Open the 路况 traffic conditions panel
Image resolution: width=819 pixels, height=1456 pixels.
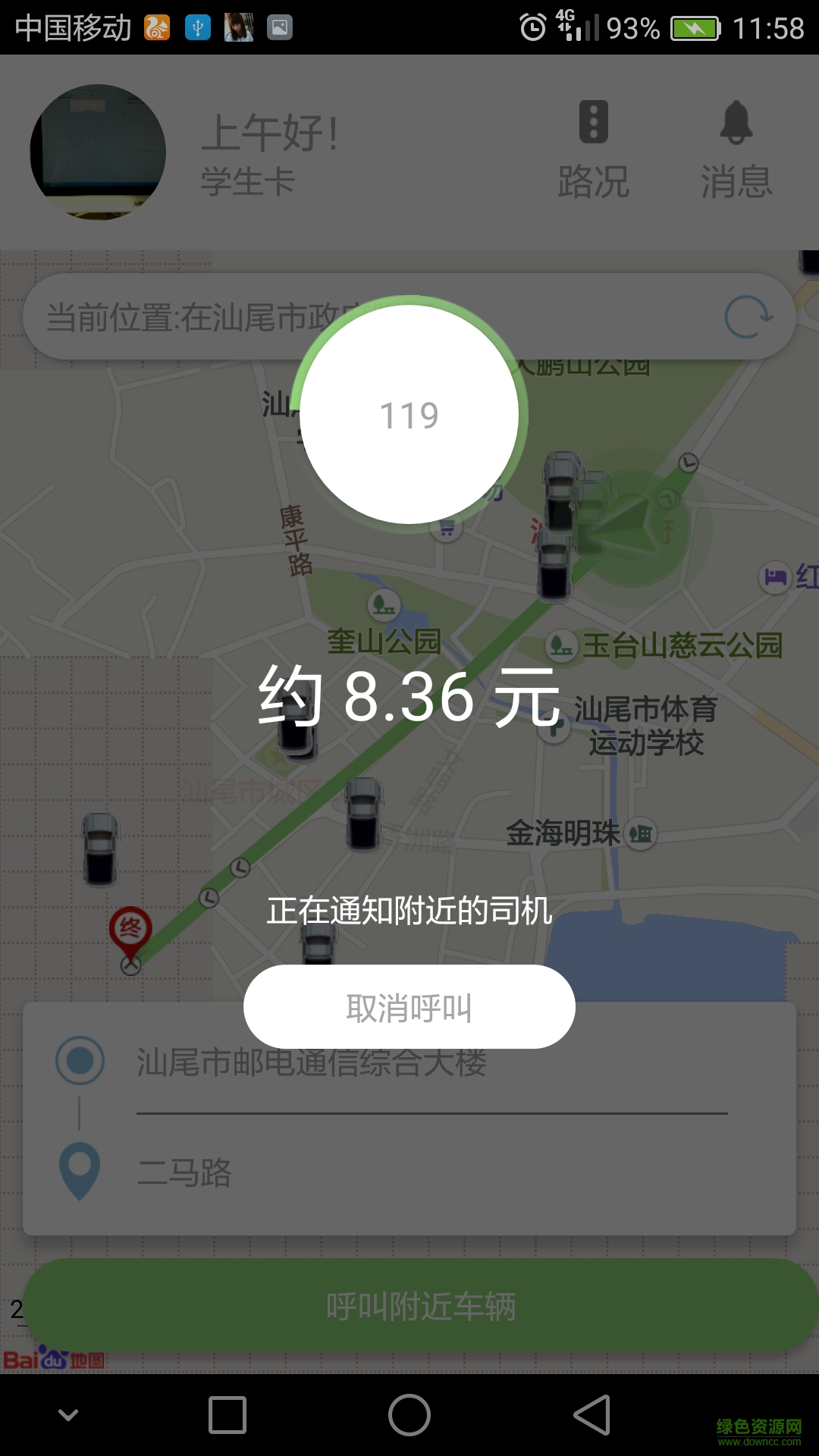tap(595, 148)
